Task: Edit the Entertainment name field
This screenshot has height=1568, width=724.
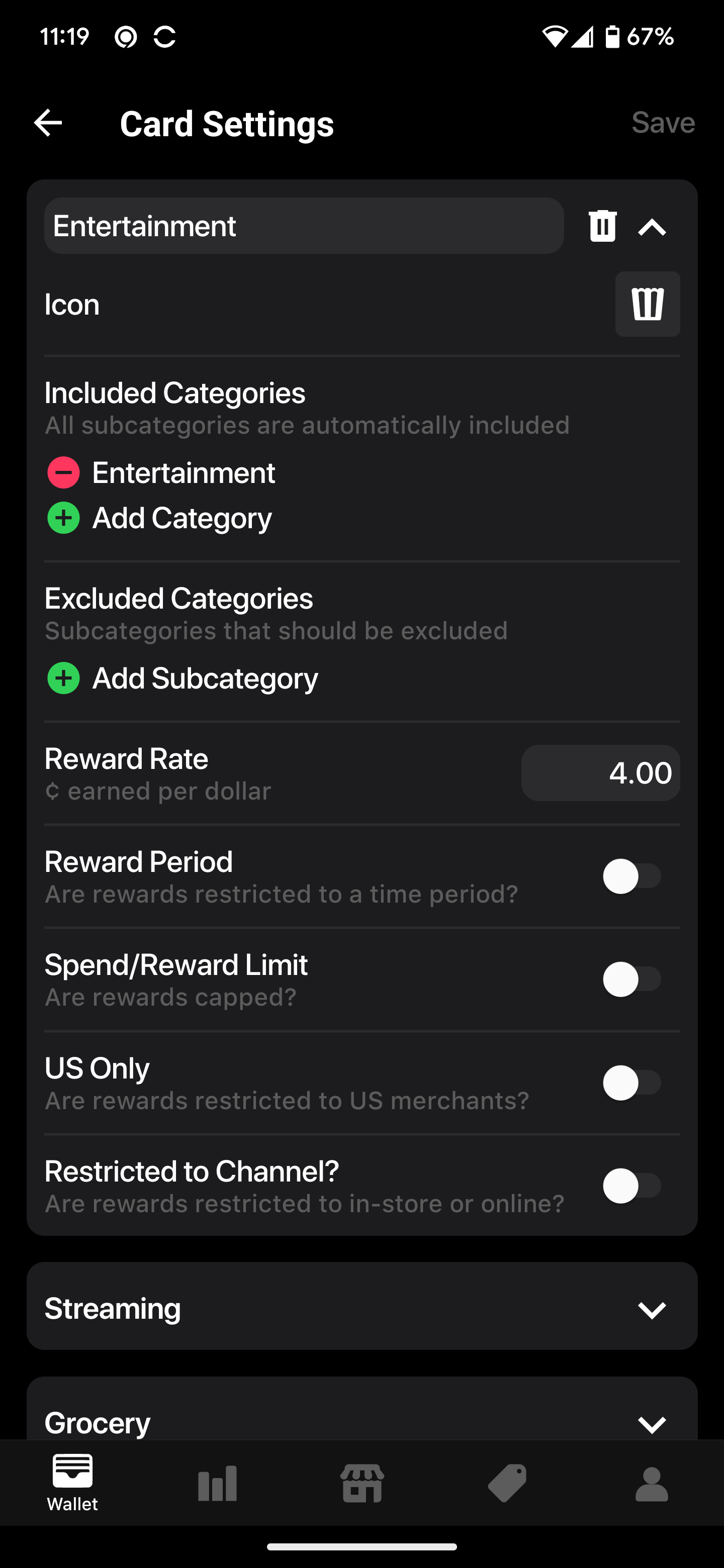Action: 303,226
